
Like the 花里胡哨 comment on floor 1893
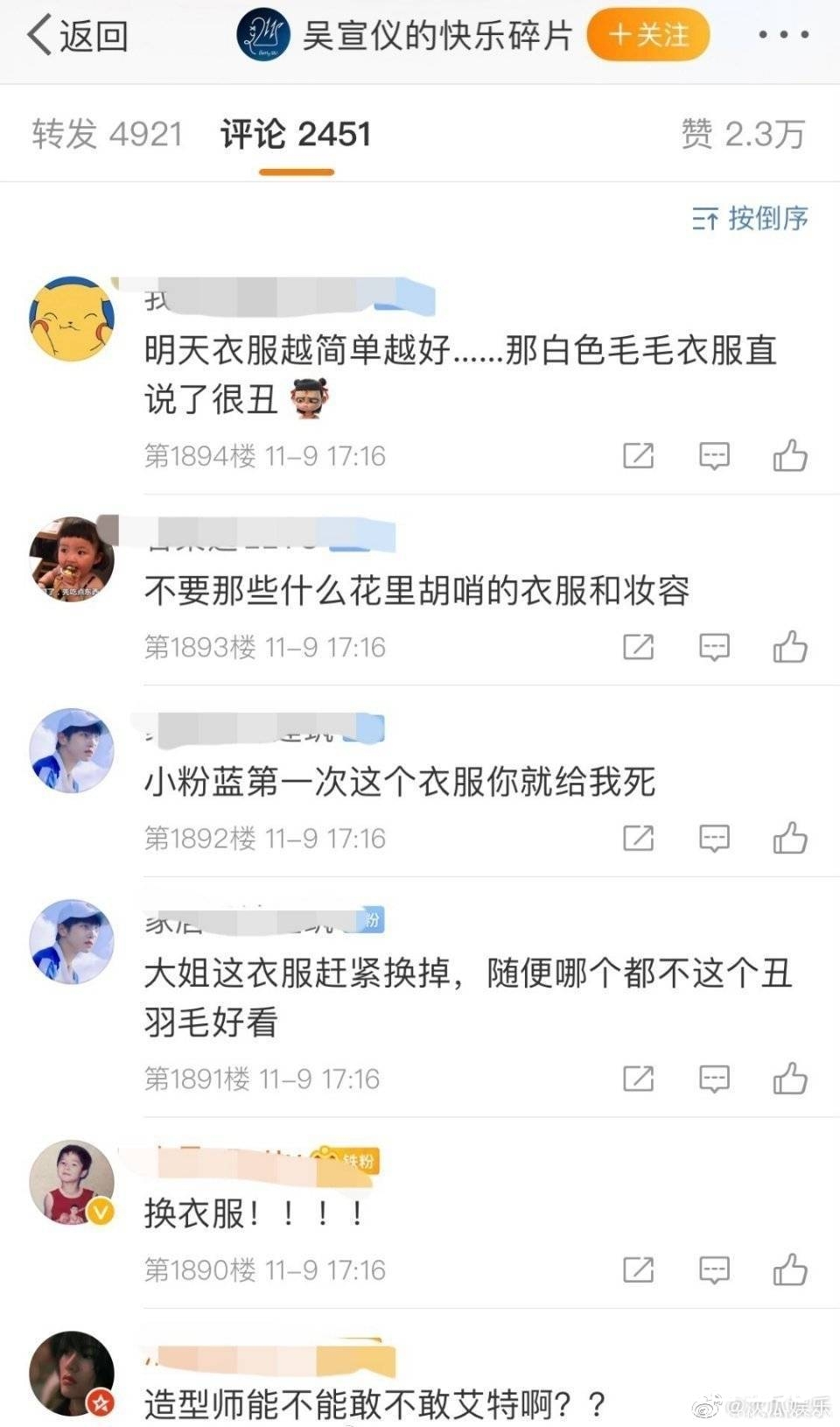point(789,647)
